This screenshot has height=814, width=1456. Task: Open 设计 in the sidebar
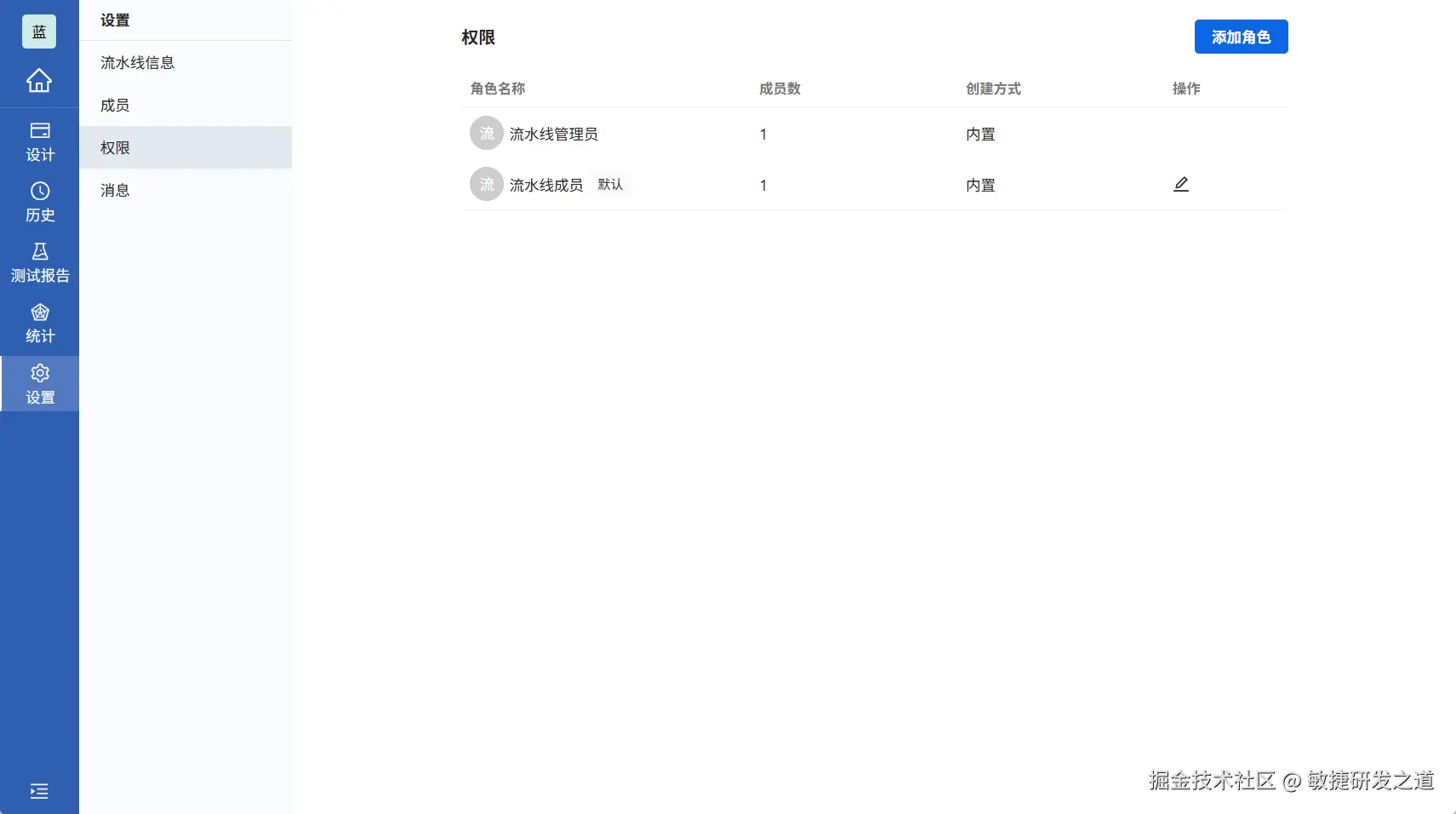coord(40,141)
